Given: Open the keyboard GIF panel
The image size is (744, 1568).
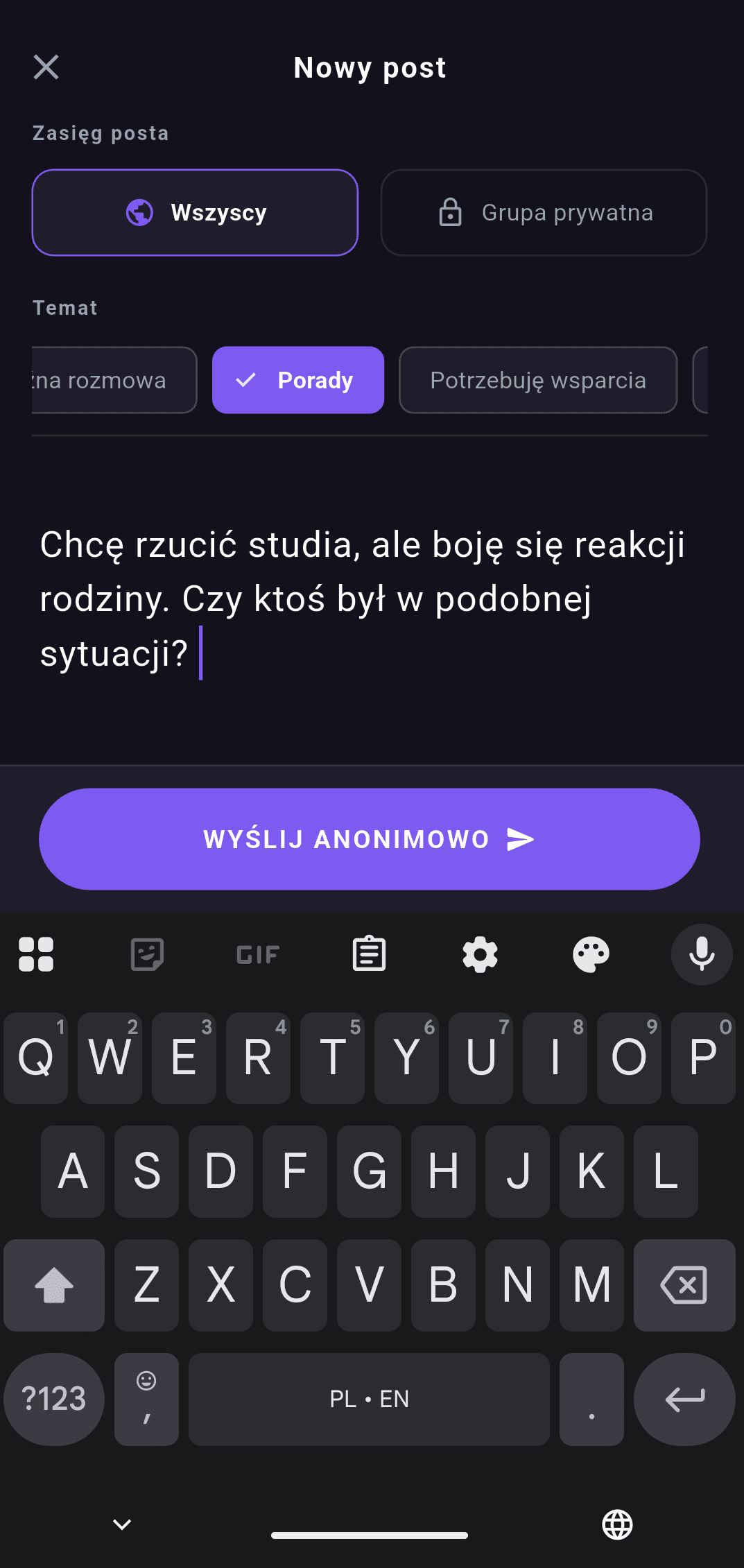Looking at the screenshot, I should tap(258, 954).
